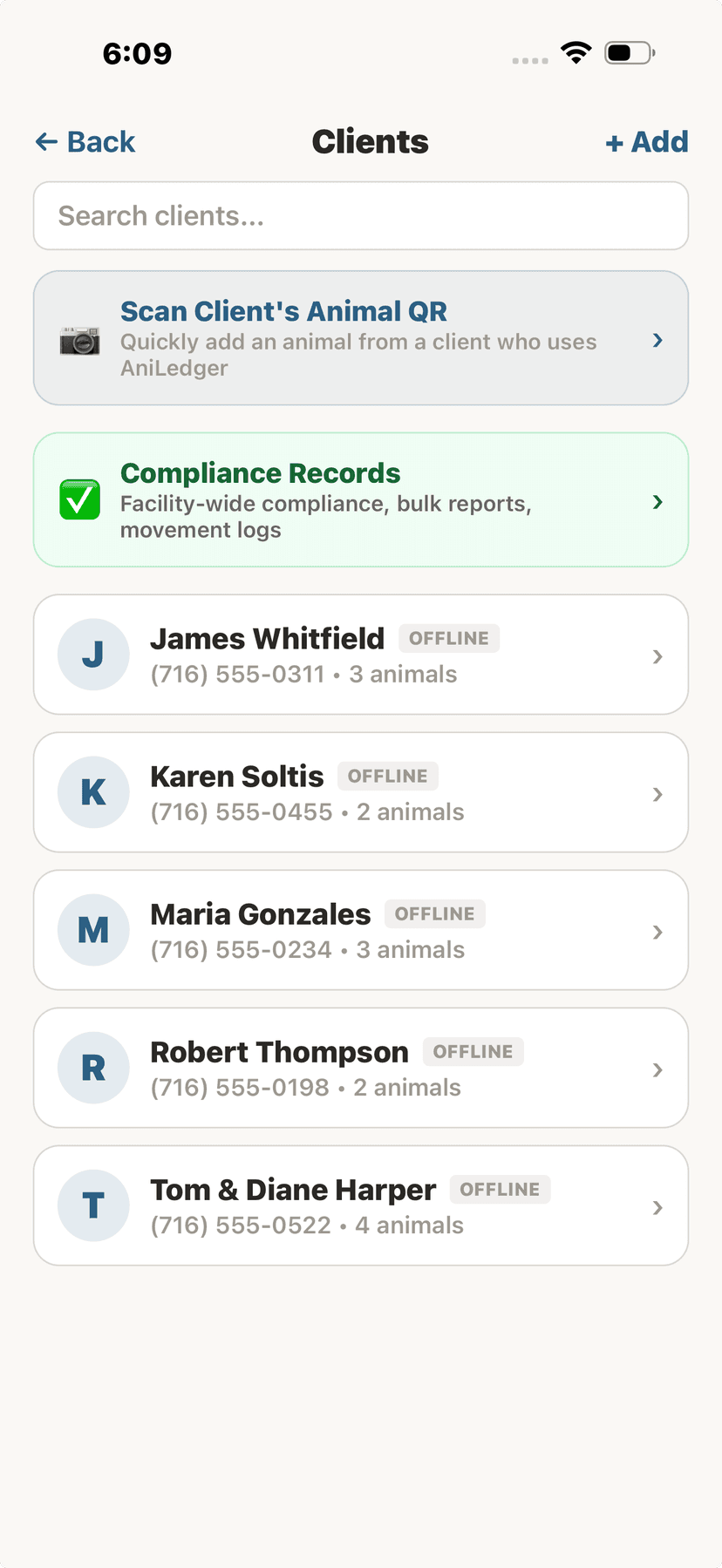Go back using the Back link

coord(85,141)
